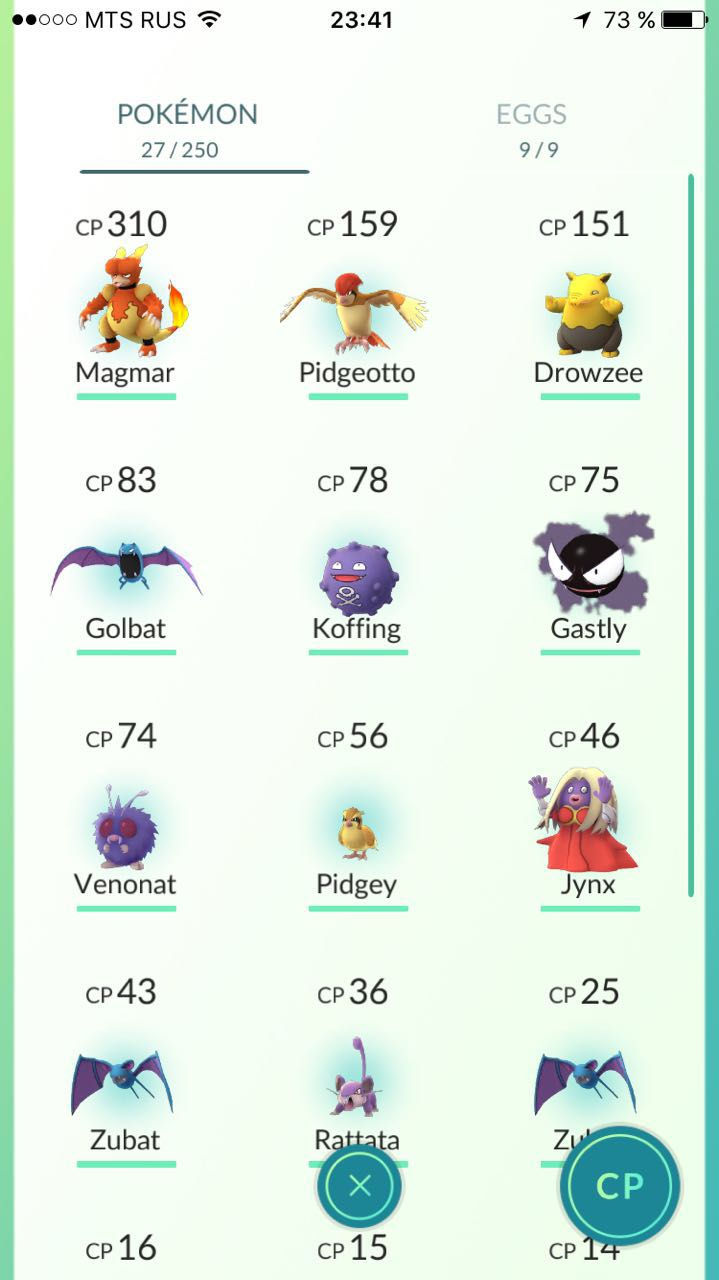Viewport: 719px width, 1280px height.
Task: Select Koffing from the grid
Action: 357,559
